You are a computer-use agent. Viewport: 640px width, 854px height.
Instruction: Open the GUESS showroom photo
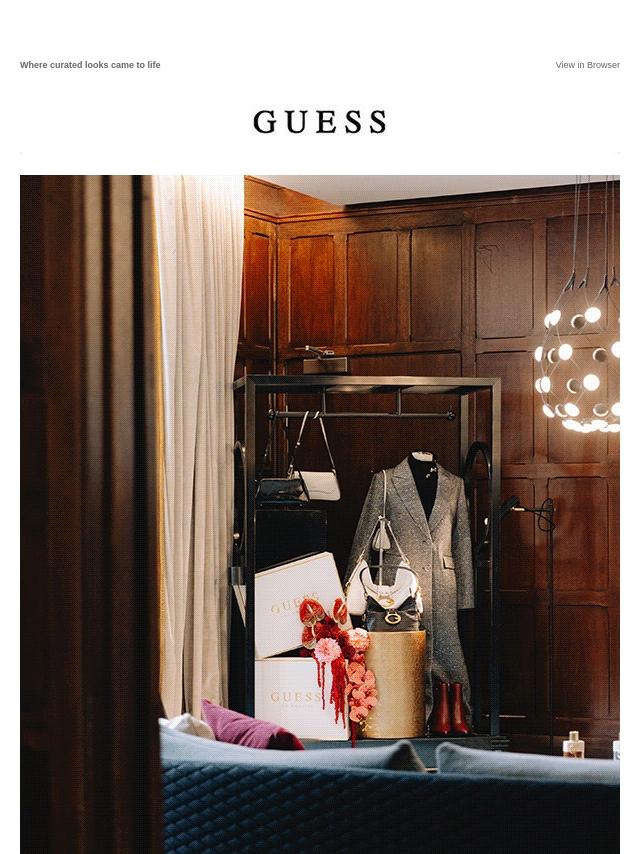tap(320, 514)
